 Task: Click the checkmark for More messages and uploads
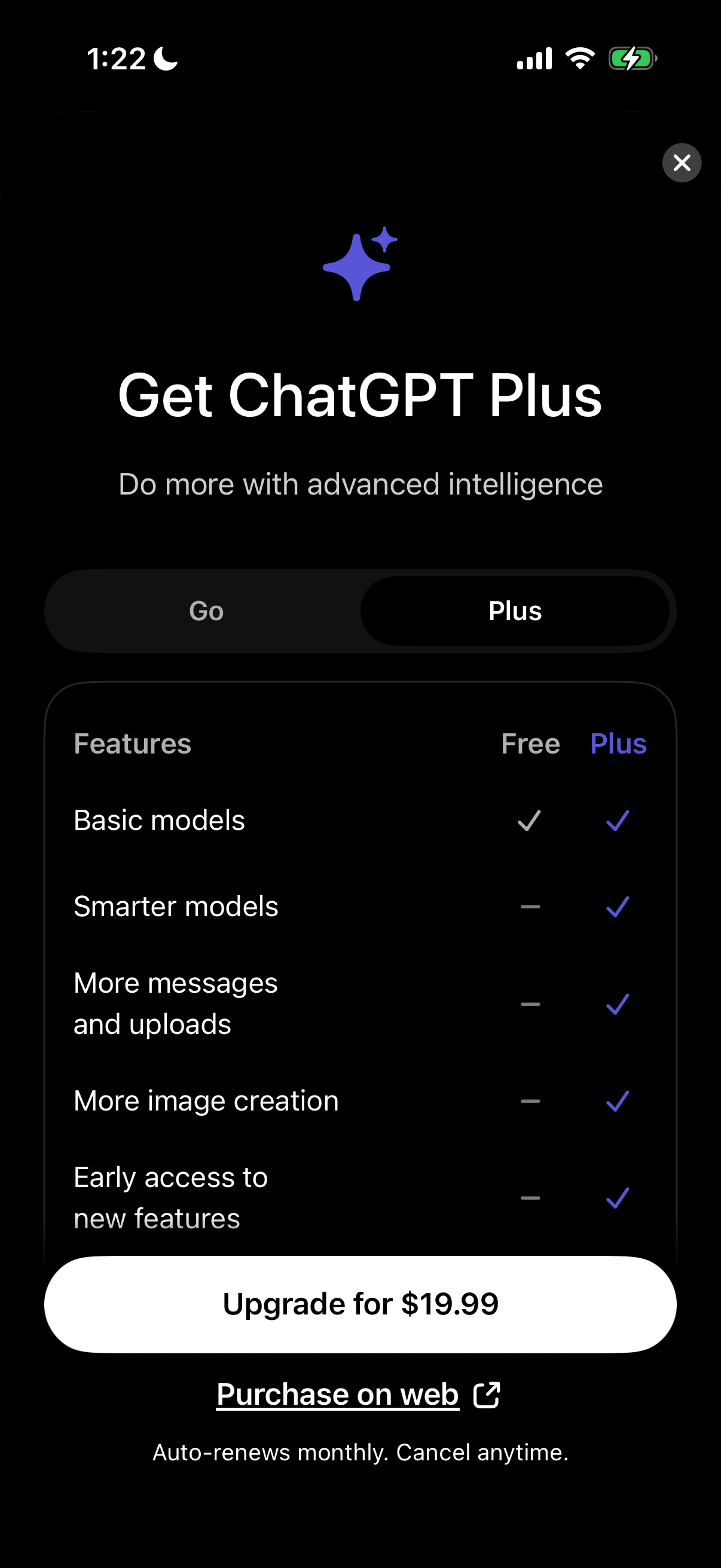(617, 1003)
